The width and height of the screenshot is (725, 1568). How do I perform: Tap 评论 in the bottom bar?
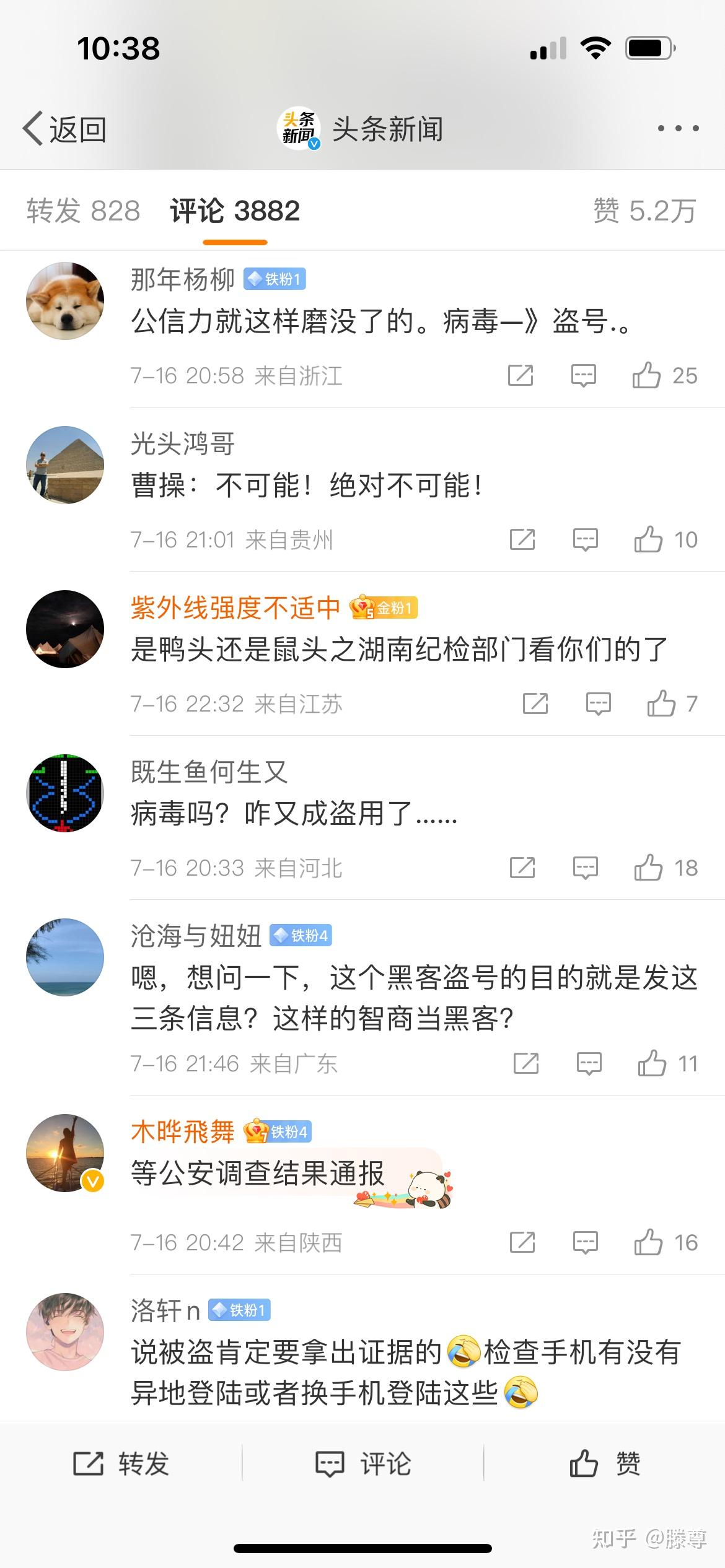pos(363,1464)
